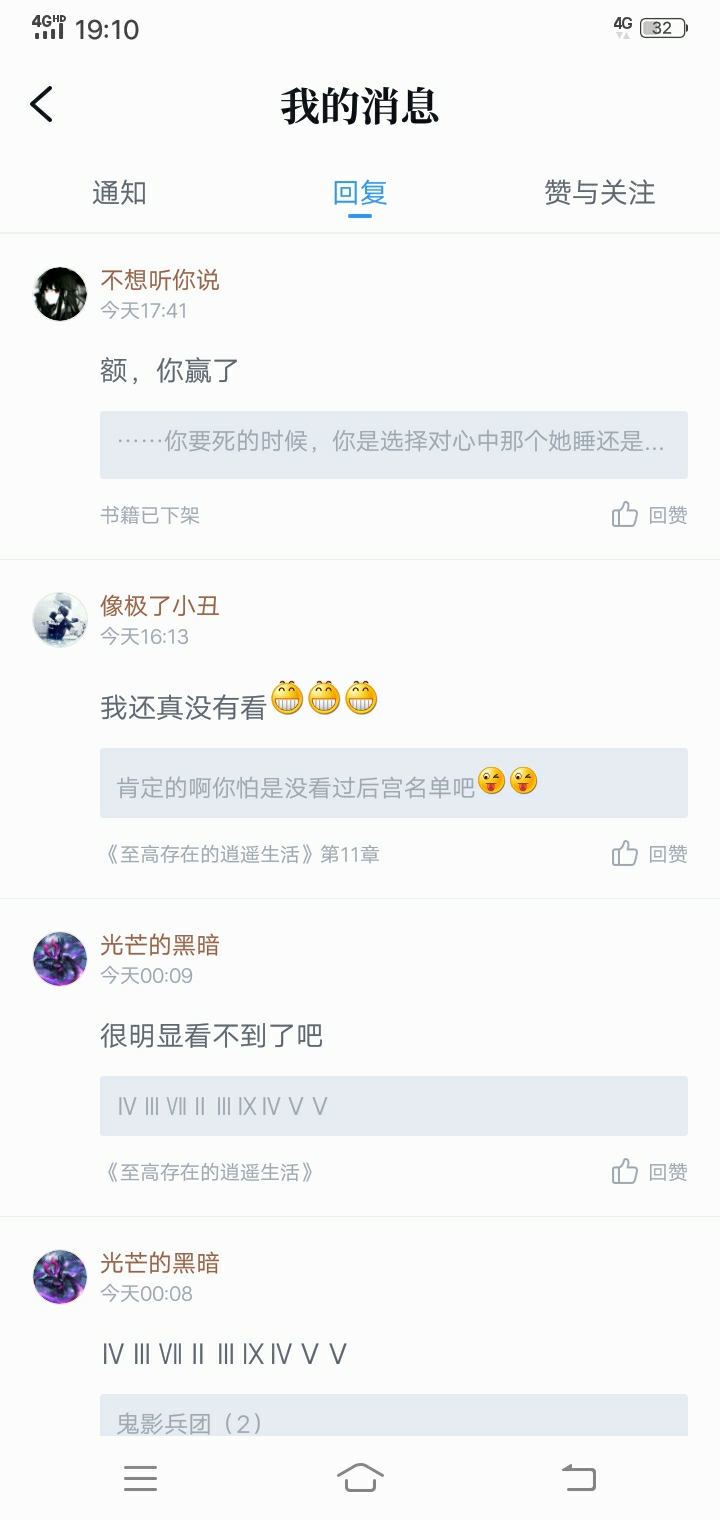Like back 像极了小丑's reply
720x1520 pixels.
pyautogui.click(x=649, y=854)
